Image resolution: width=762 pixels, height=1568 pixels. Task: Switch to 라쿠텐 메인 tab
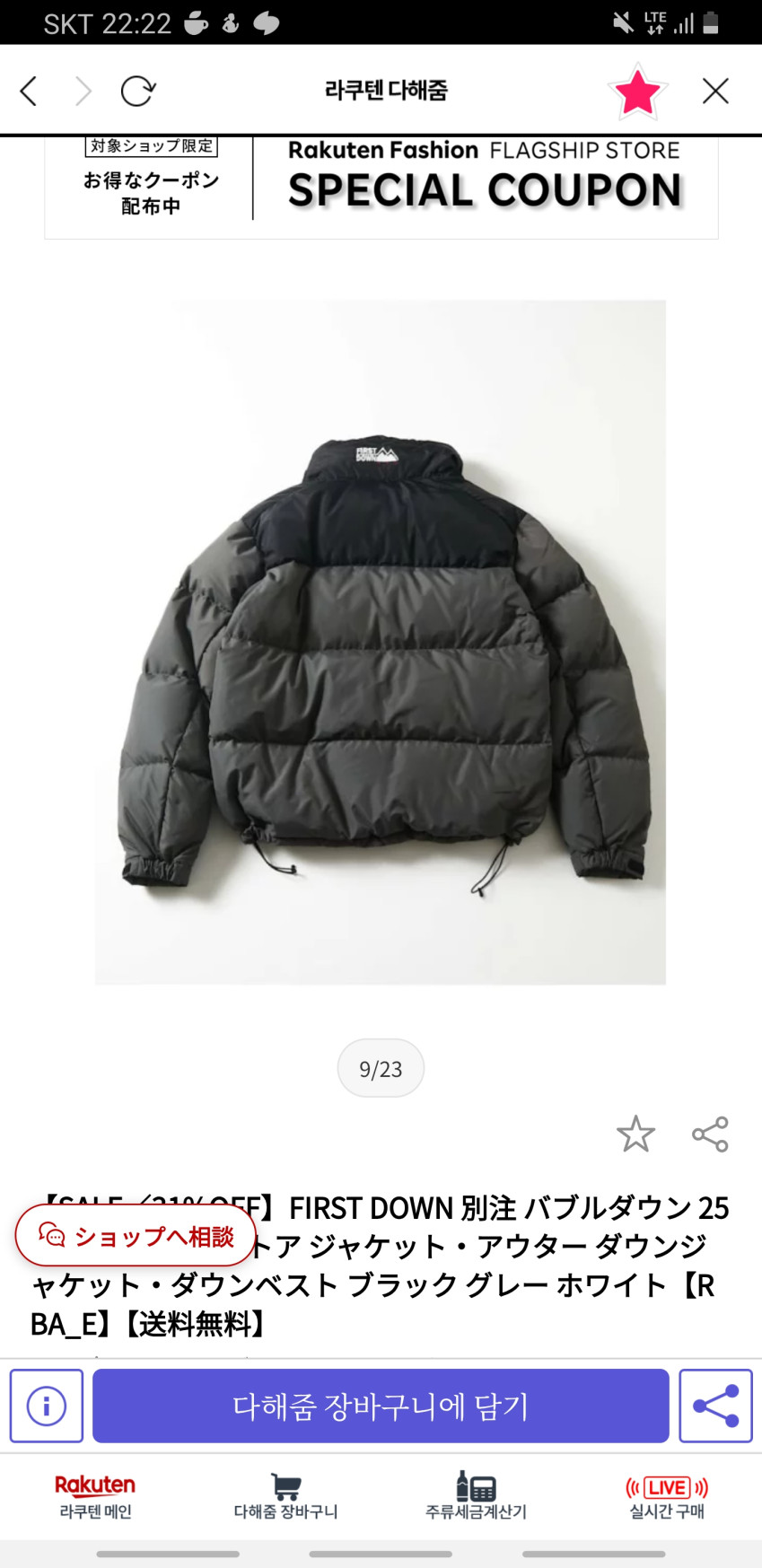click(95, 1497)
